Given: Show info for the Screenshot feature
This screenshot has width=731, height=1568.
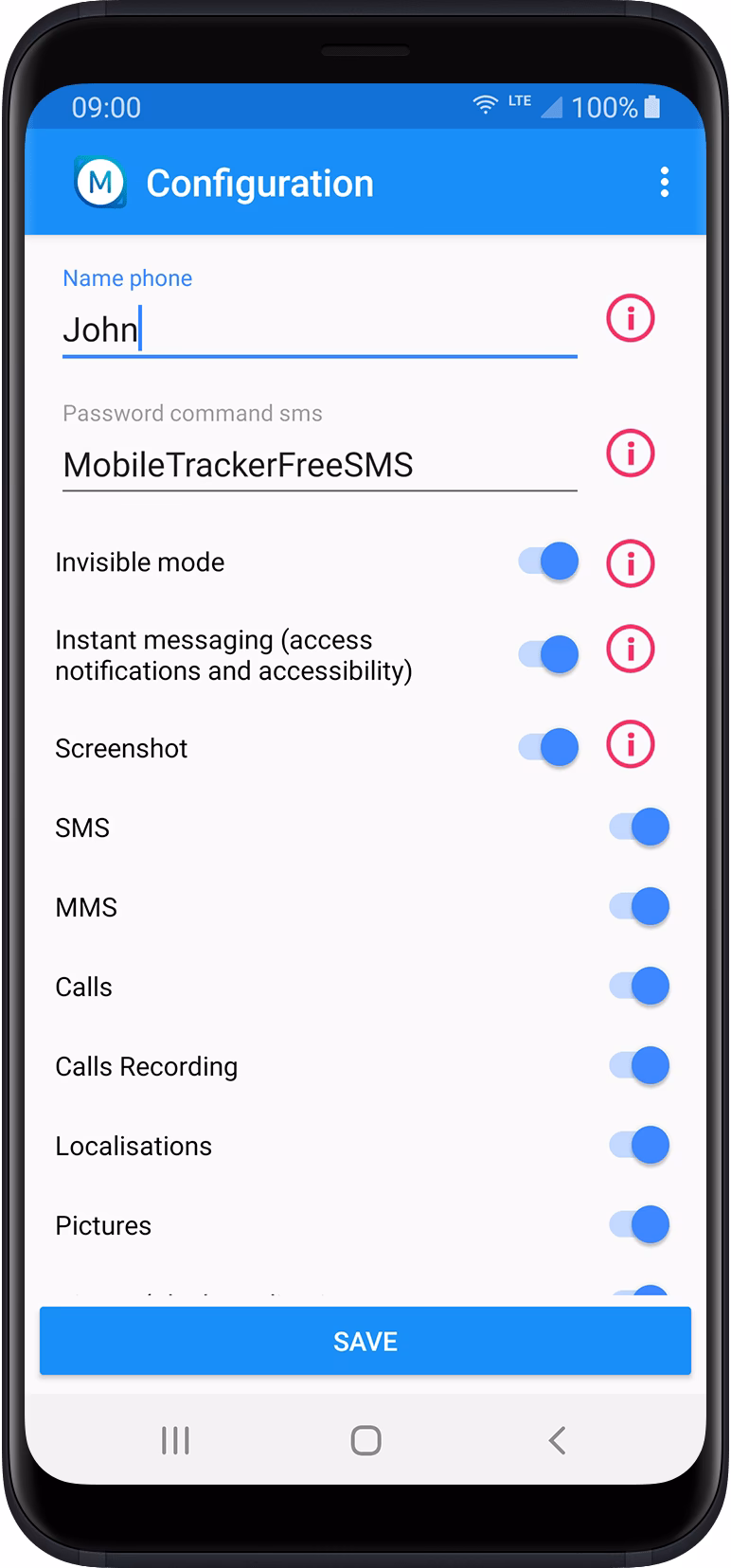Looking at the screenshot, I should coord(630,745).
